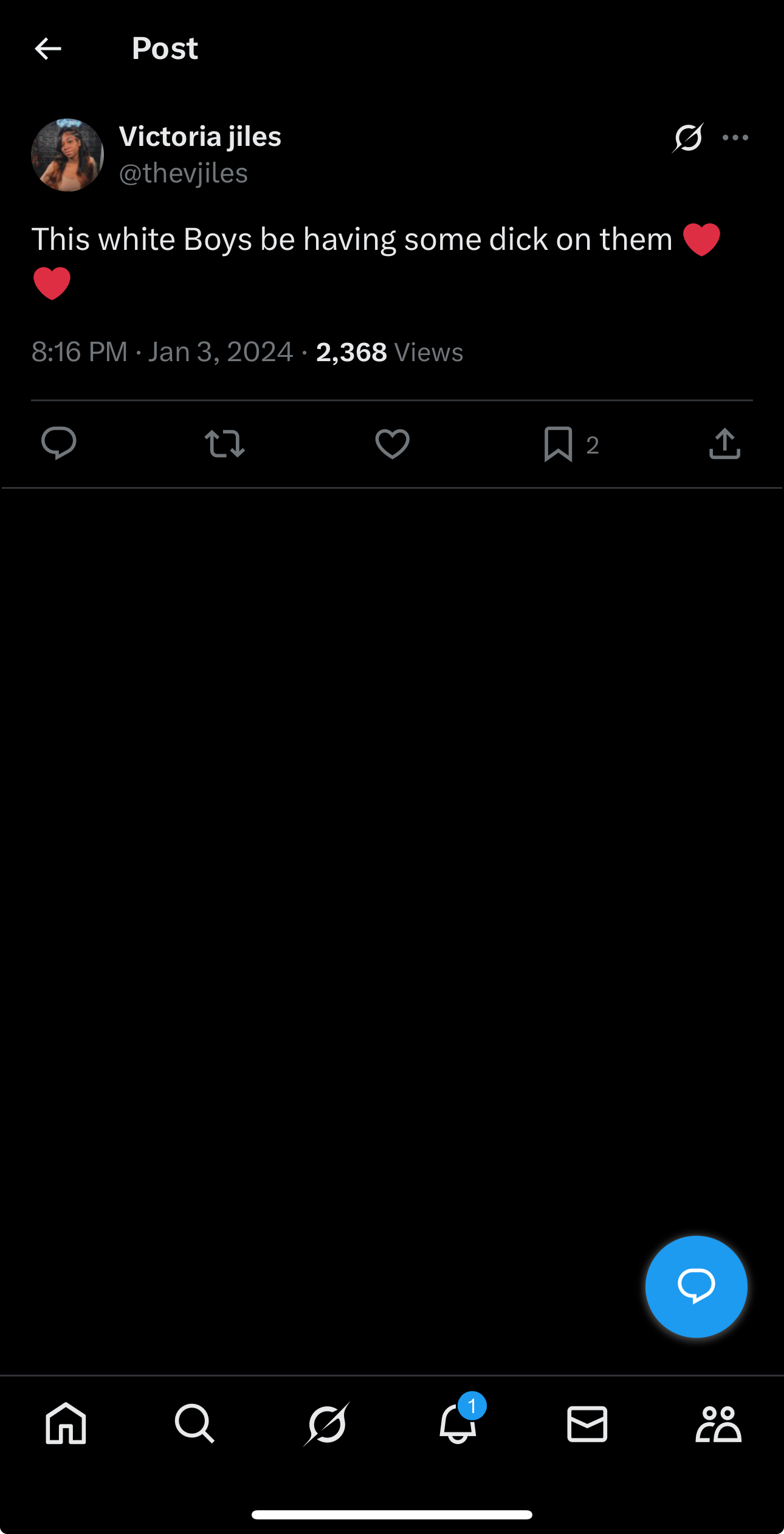784x1534 pixels.
Task: Go to the Messages tab
Action: pos(587,1423)
